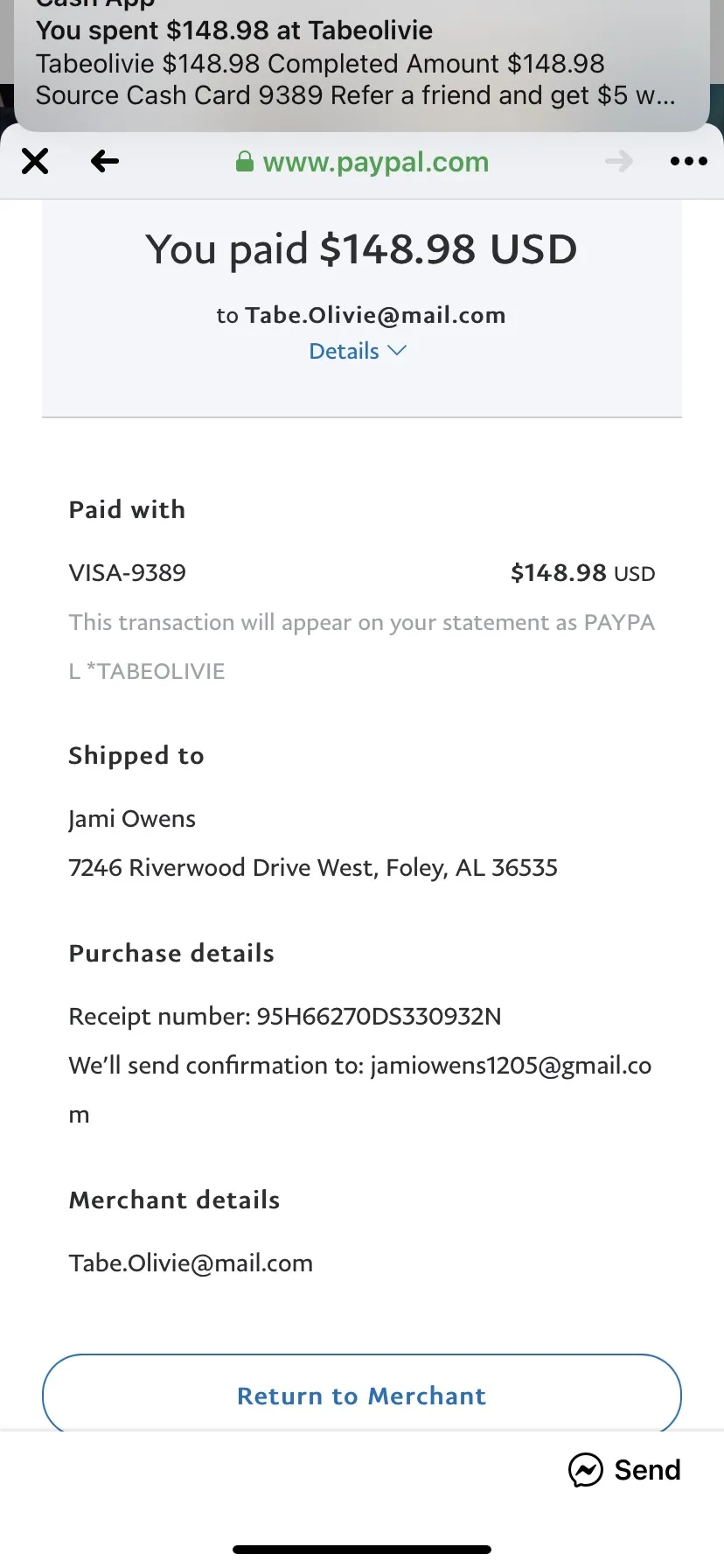Tap the Return to Merchant button
Screen dimensions: 724x1568
pos(362,1395)
